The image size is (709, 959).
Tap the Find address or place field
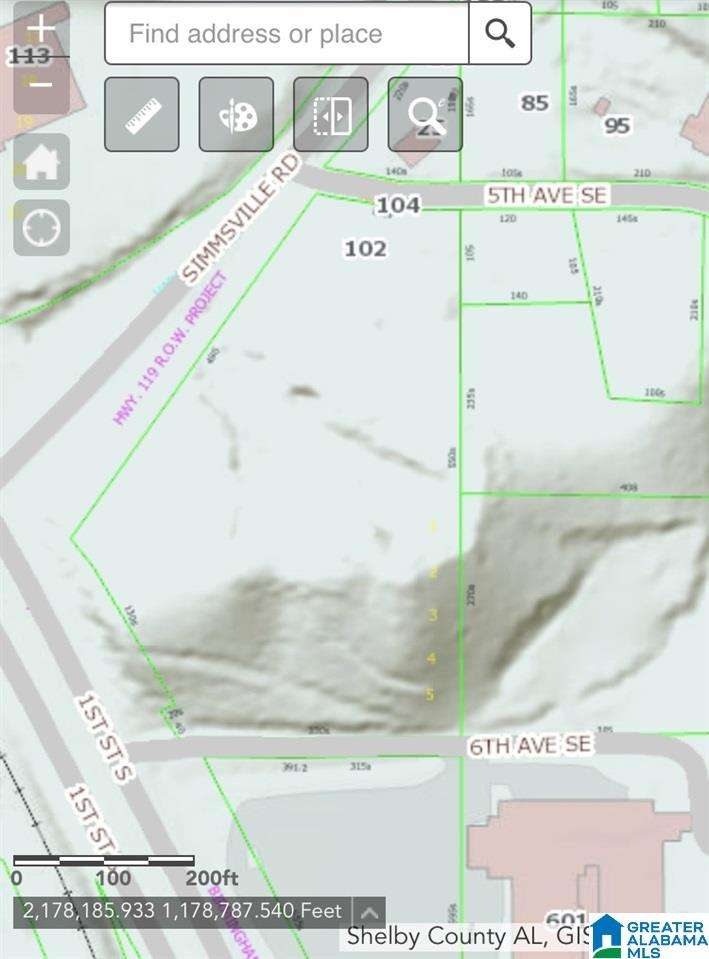[x=286, y=34]
